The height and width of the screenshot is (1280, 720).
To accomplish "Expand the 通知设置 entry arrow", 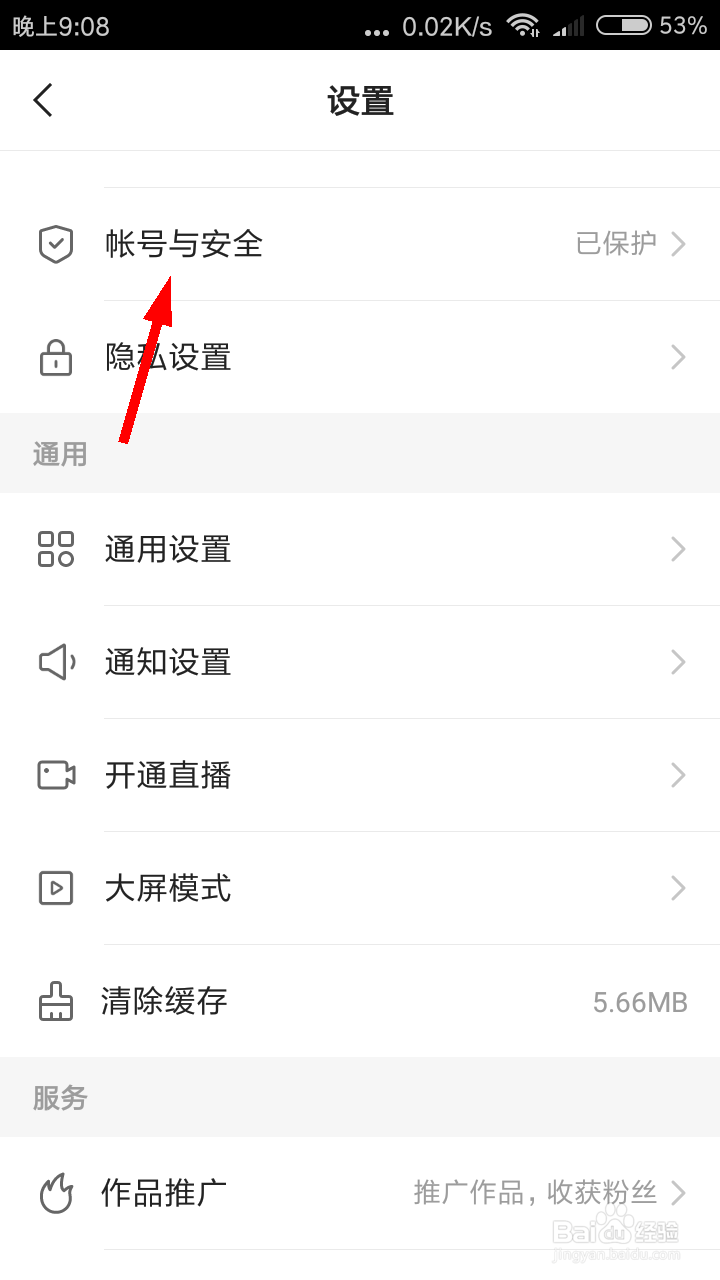I will [x=679, y=662].
